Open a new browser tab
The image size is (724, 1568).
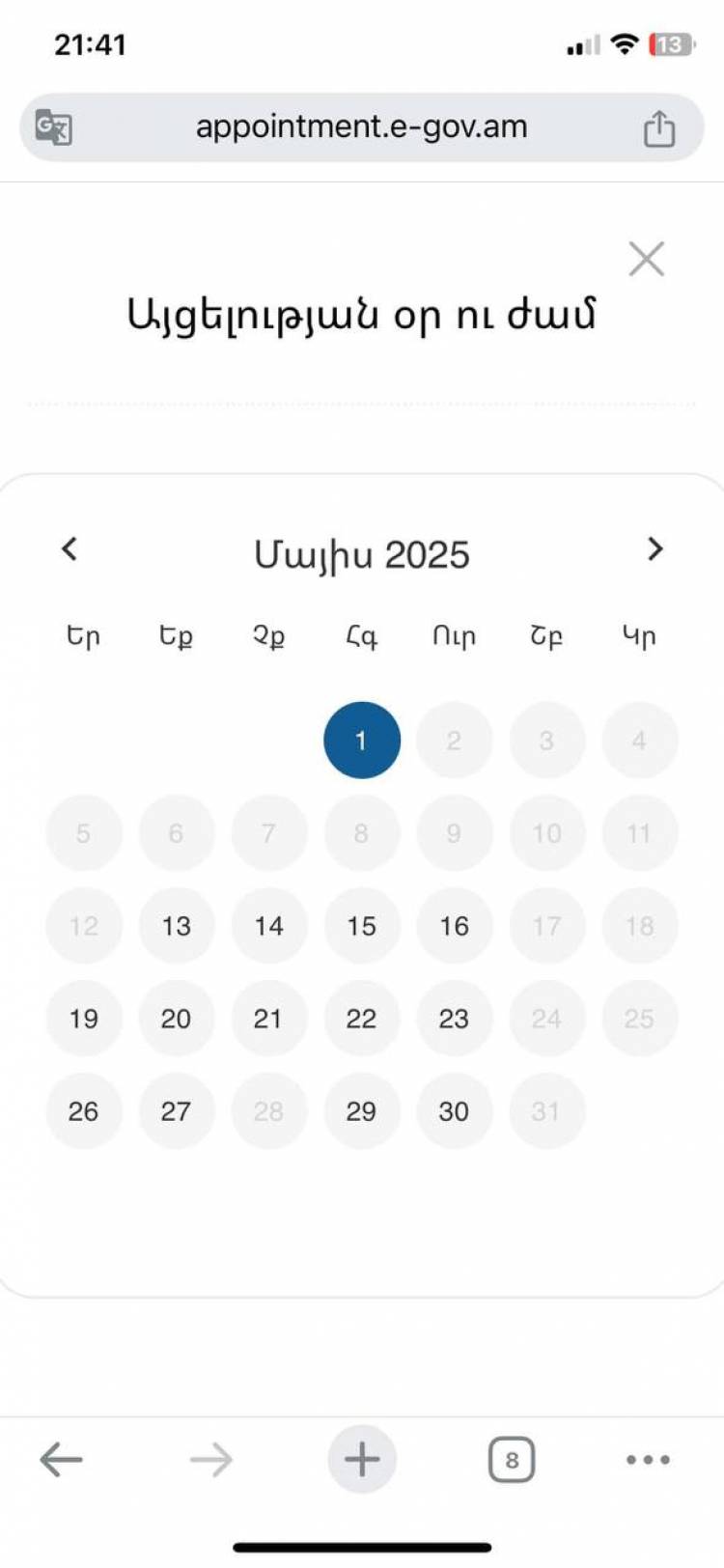click(x=362, y=1459)
